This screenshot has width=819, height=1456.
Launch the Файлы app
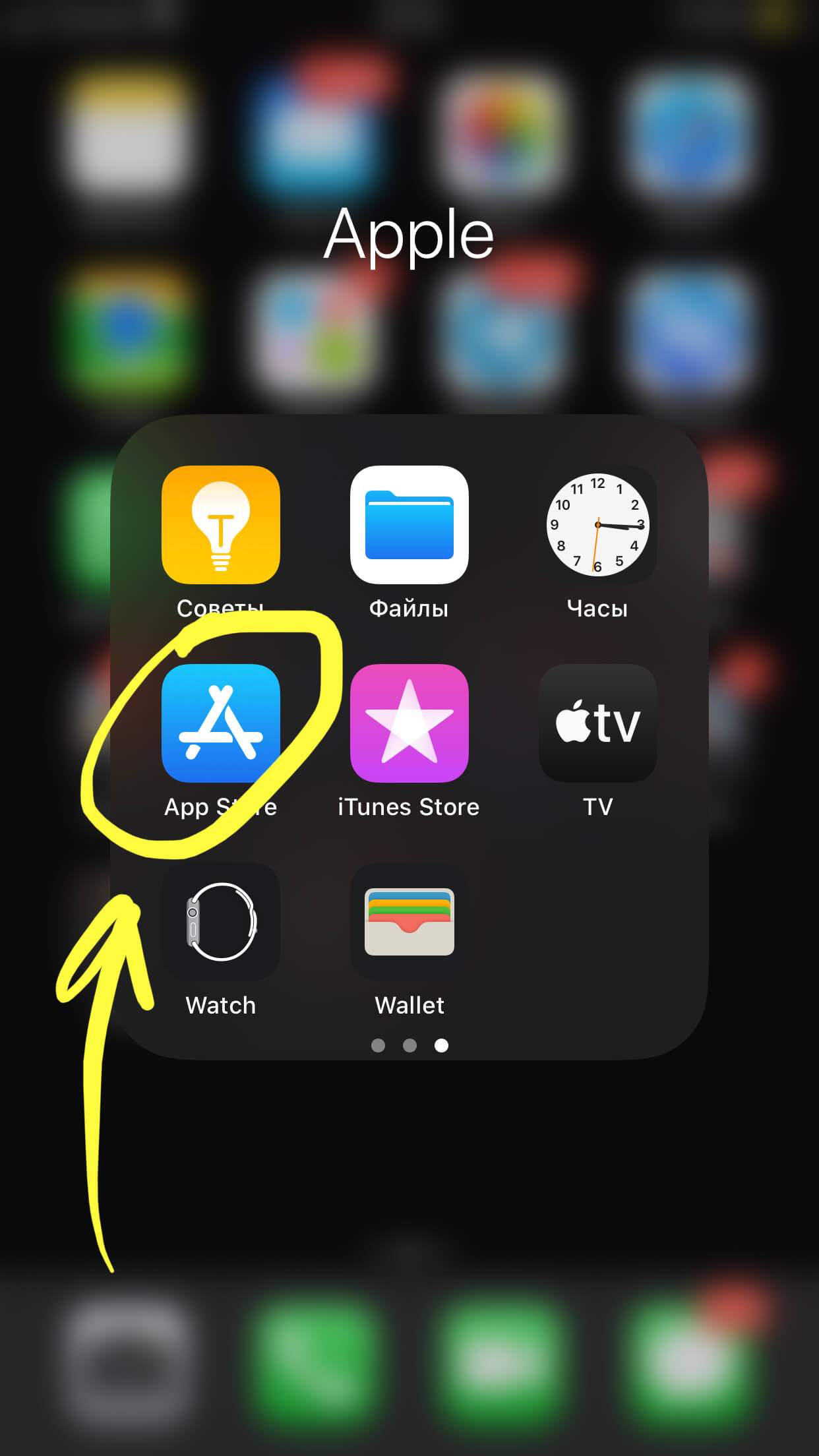pos(409,525)
